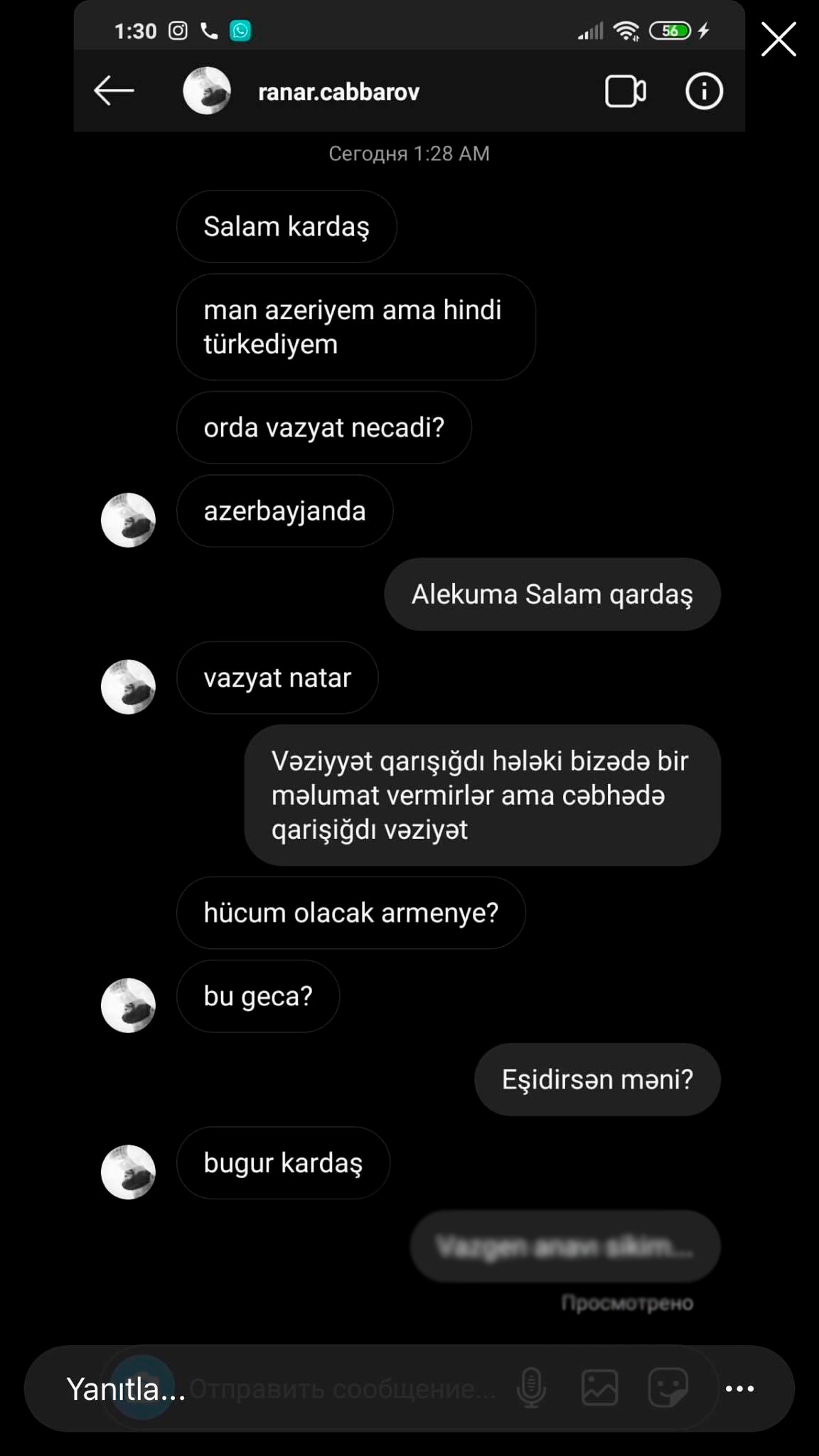The image size is (819, 1456).
Task: Close the story viewer with the X
Action: click(778, 39)
